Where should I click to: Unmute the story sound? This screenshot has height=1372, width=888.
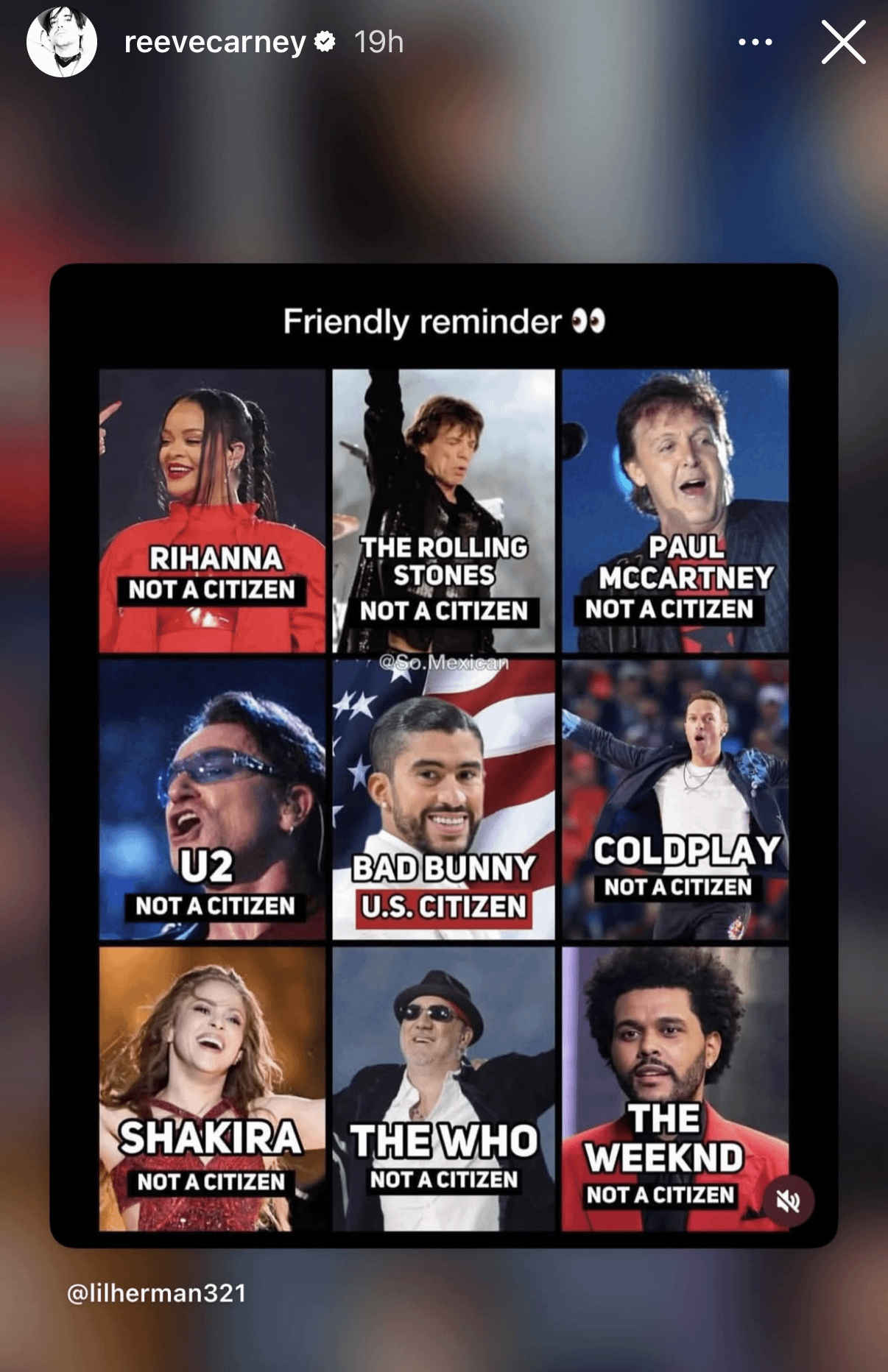click(787, 1201)
